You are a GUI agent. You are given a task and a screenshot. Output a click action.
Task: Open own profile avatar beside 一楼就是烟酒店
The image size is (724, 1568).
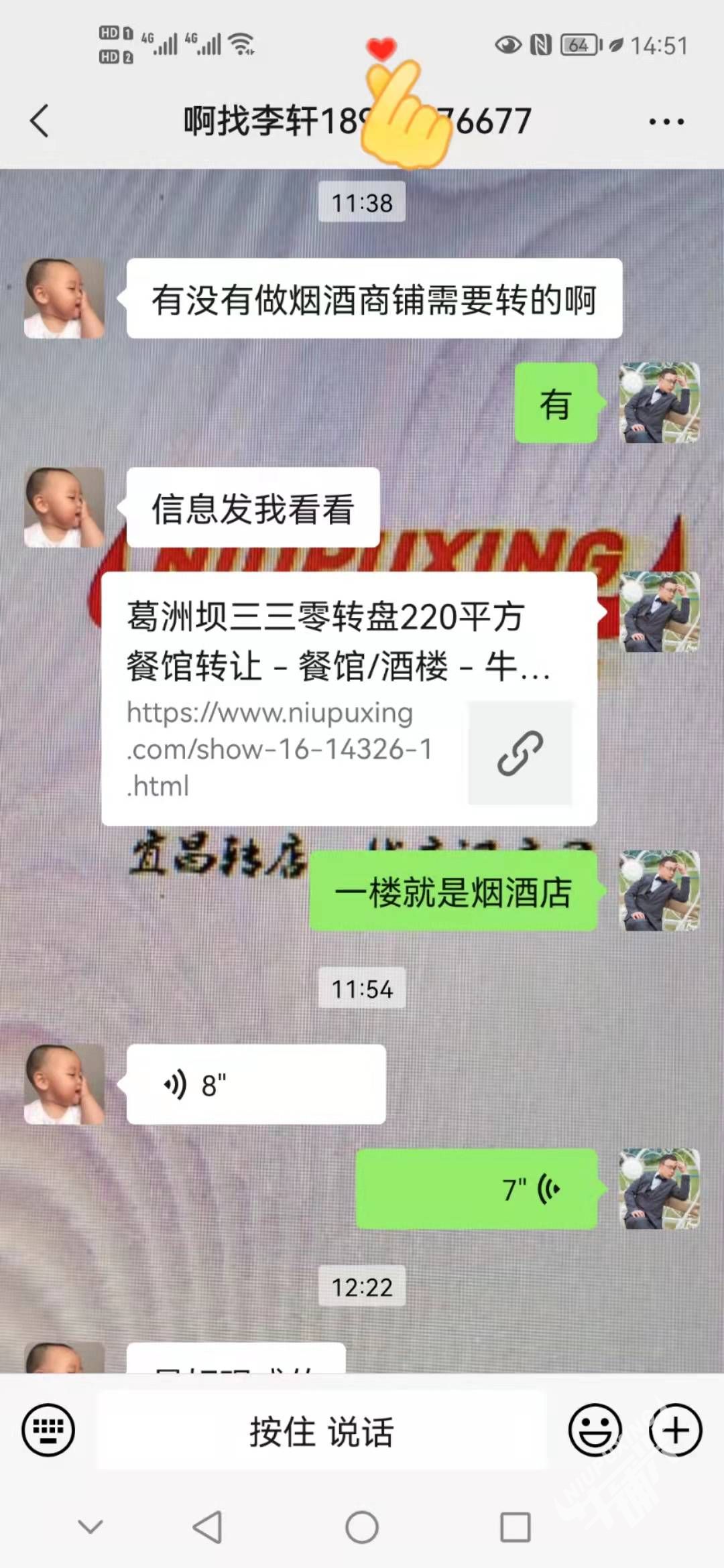click(660, 891)
